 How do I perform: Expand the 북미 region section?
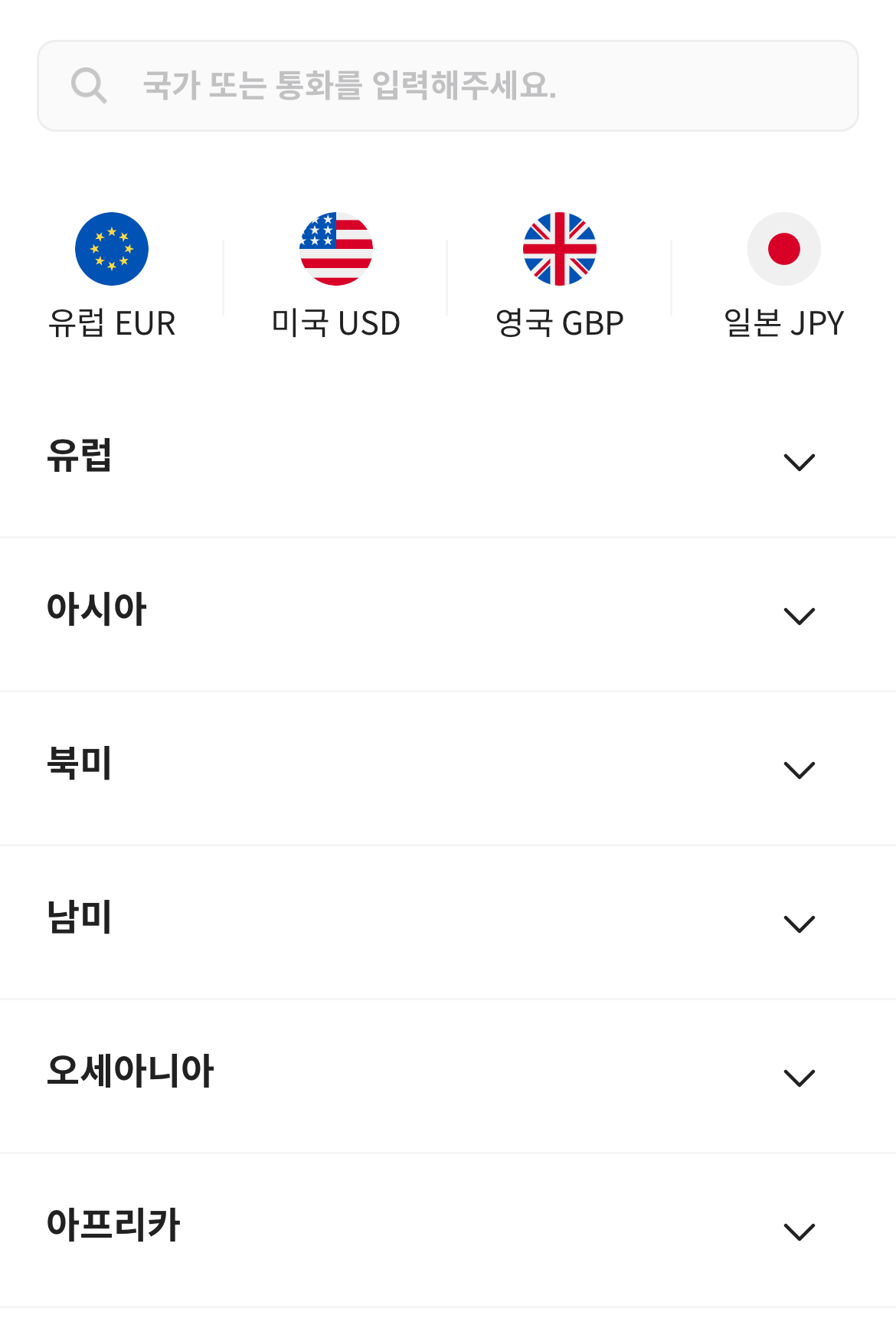(x=800, y=769)
